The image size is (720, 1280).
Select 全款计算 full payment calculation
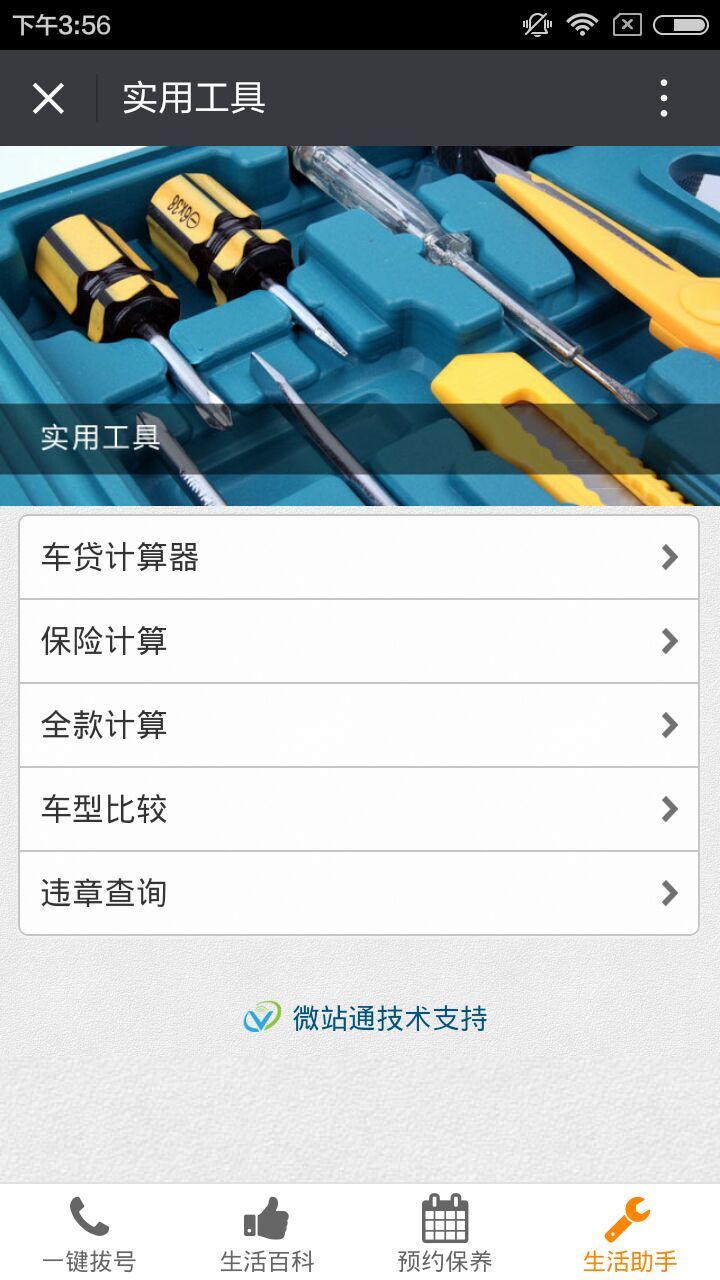point(359,725)
